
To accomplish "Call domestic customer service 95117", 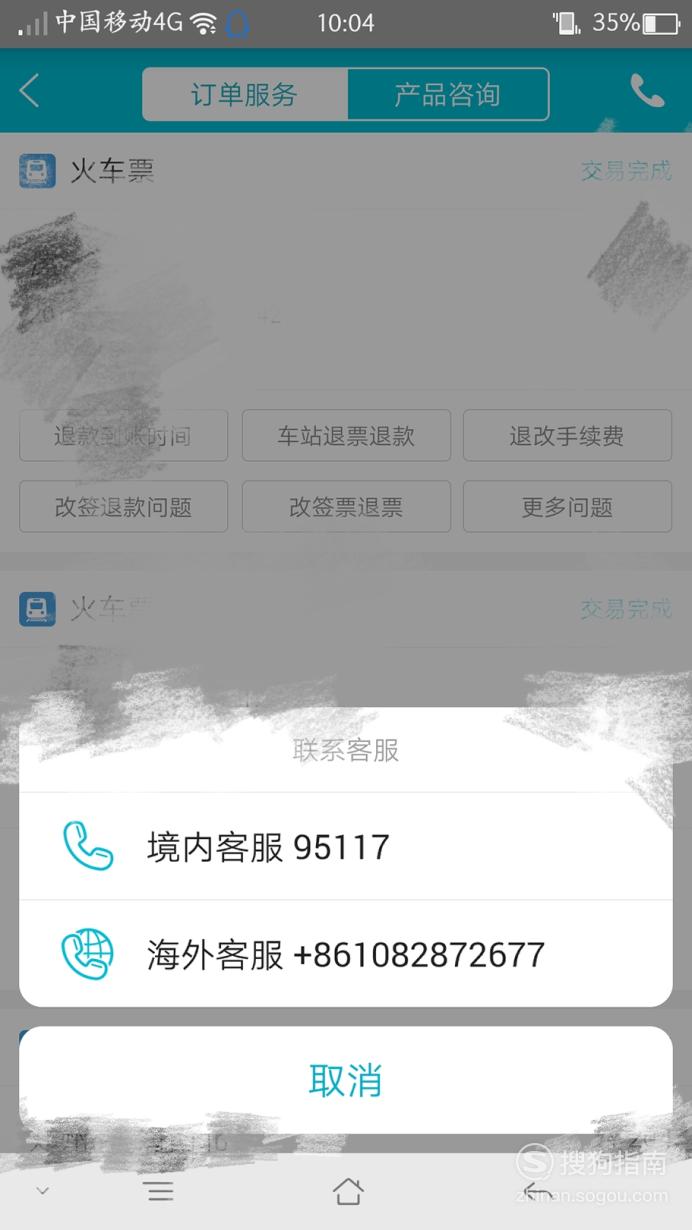I will point(345,847).
